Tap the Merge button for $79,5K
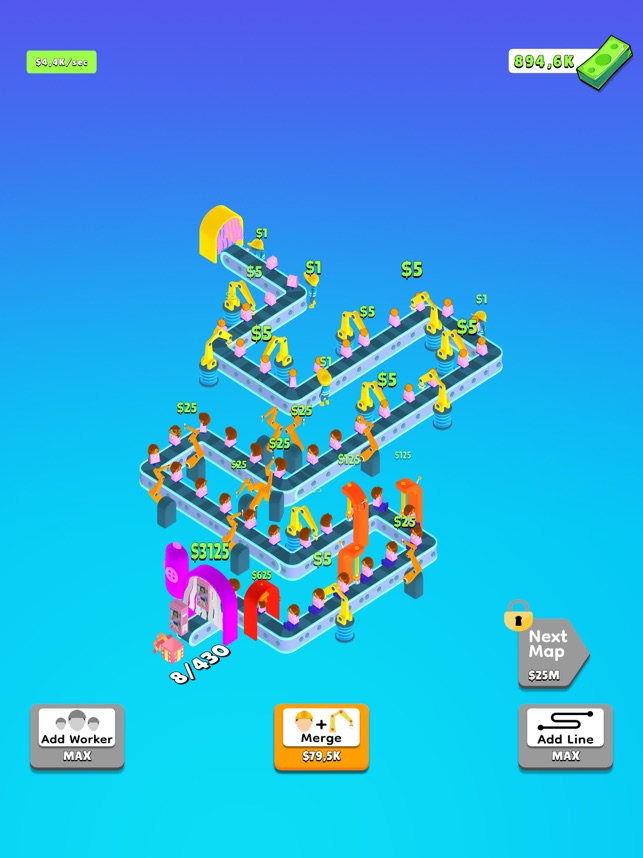This screenshot has width=643, height=858. tap(321, 736)
